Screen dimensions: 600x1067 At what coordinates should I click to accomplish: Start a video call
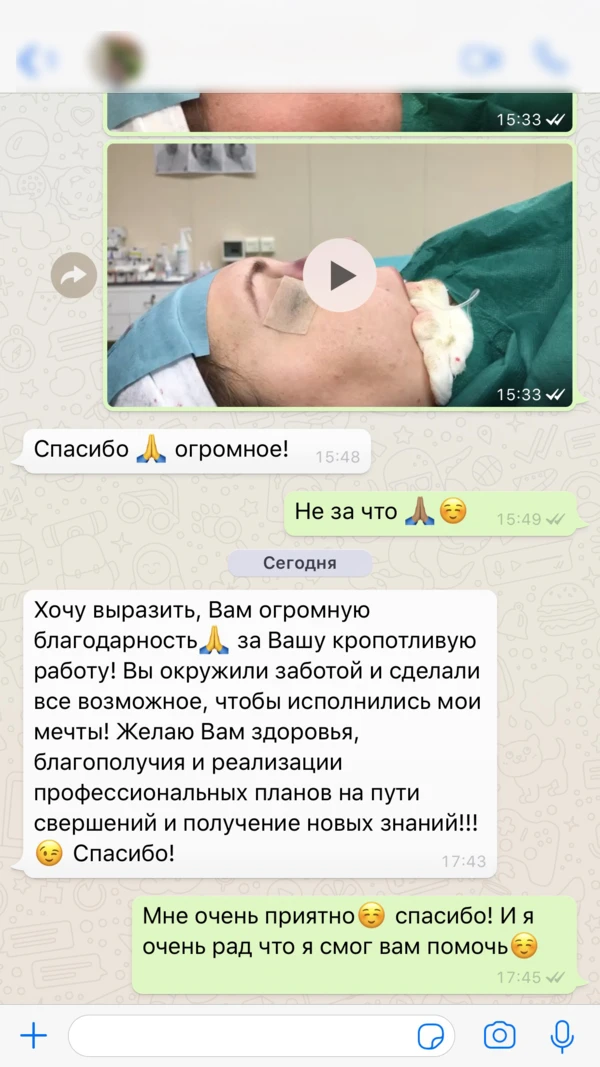[481, 60]
